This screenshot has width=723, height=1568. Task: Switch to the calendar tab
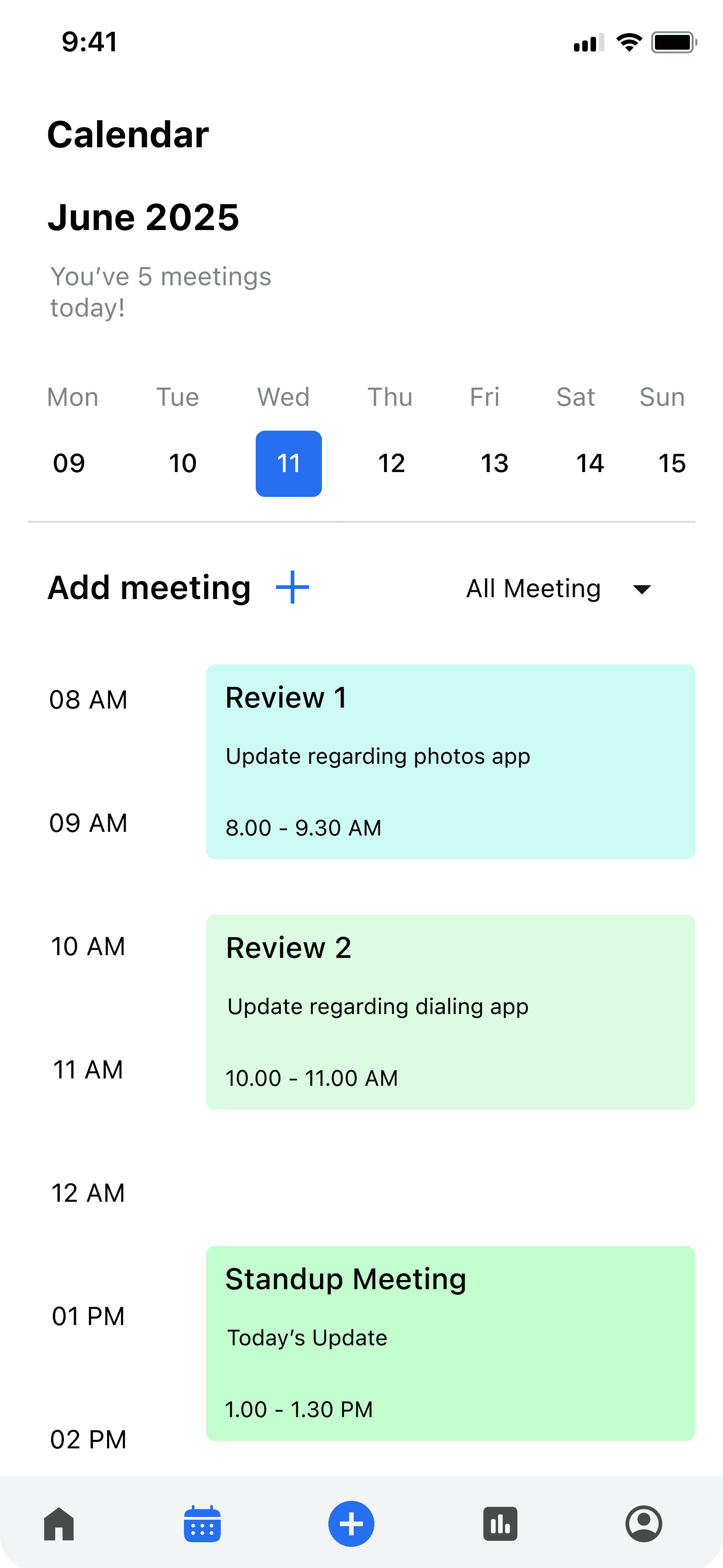pyautogui.click(x=202, y=1524)
